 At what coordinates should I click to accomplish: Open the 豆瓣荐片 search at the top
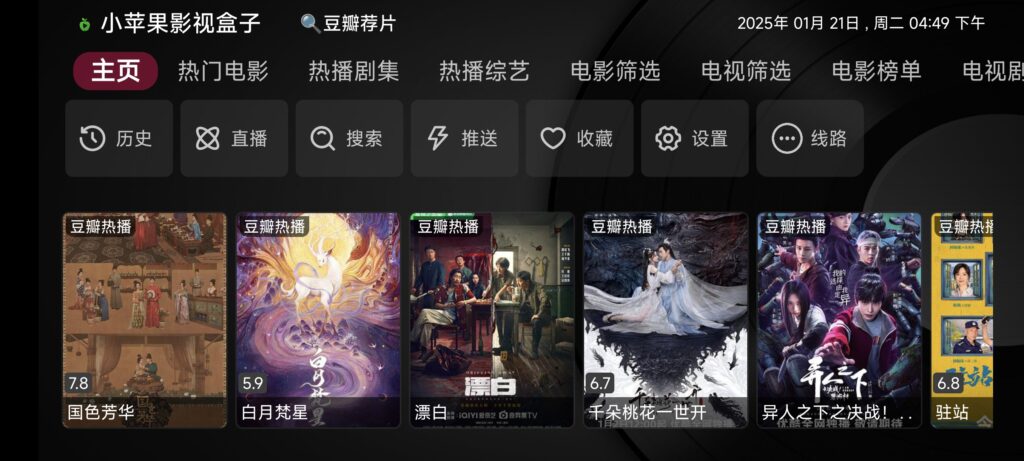tap(349, 23)
